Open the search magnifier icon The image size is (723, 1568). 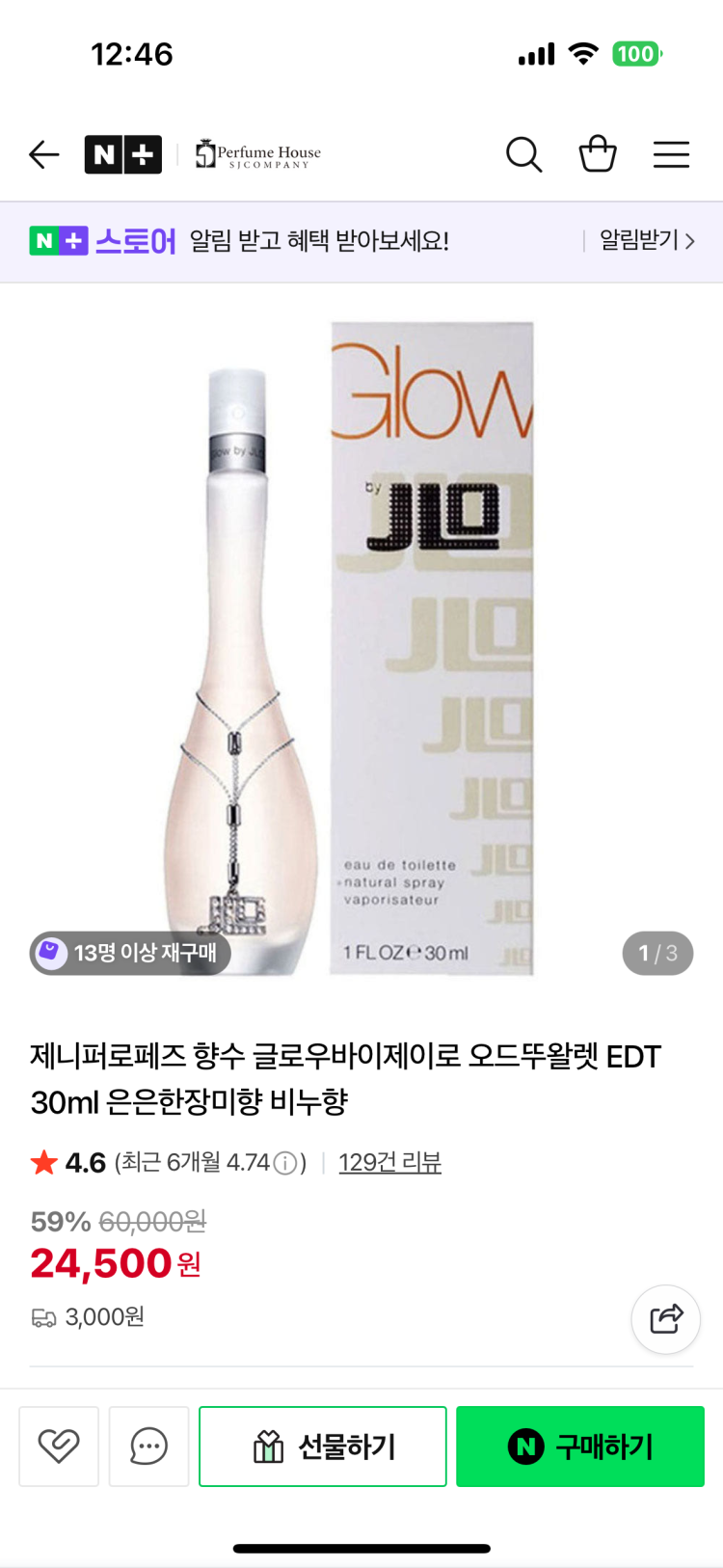coord(523,154)
